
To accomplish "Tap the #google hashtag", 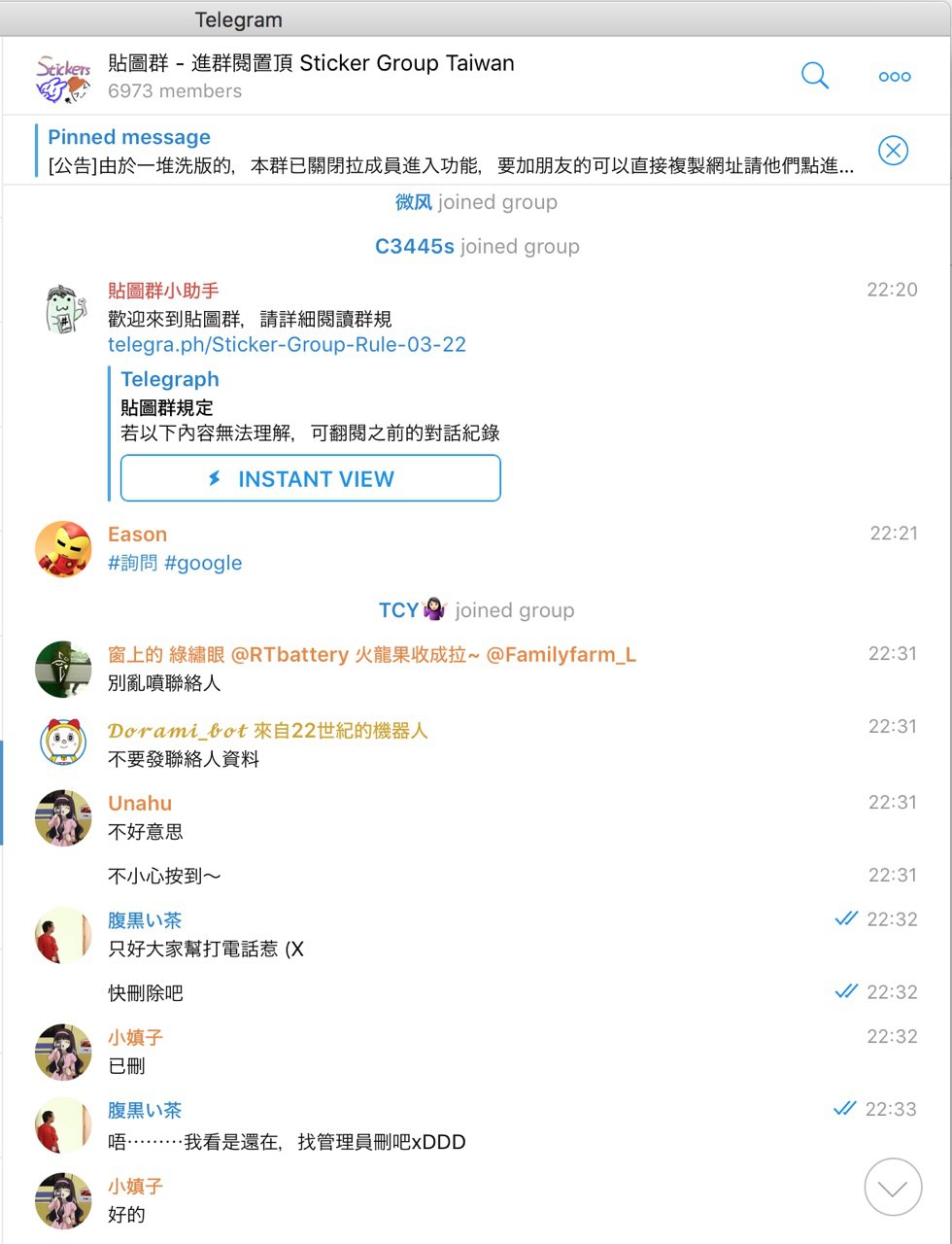I will pyautogui.click(x=203, y=563).
